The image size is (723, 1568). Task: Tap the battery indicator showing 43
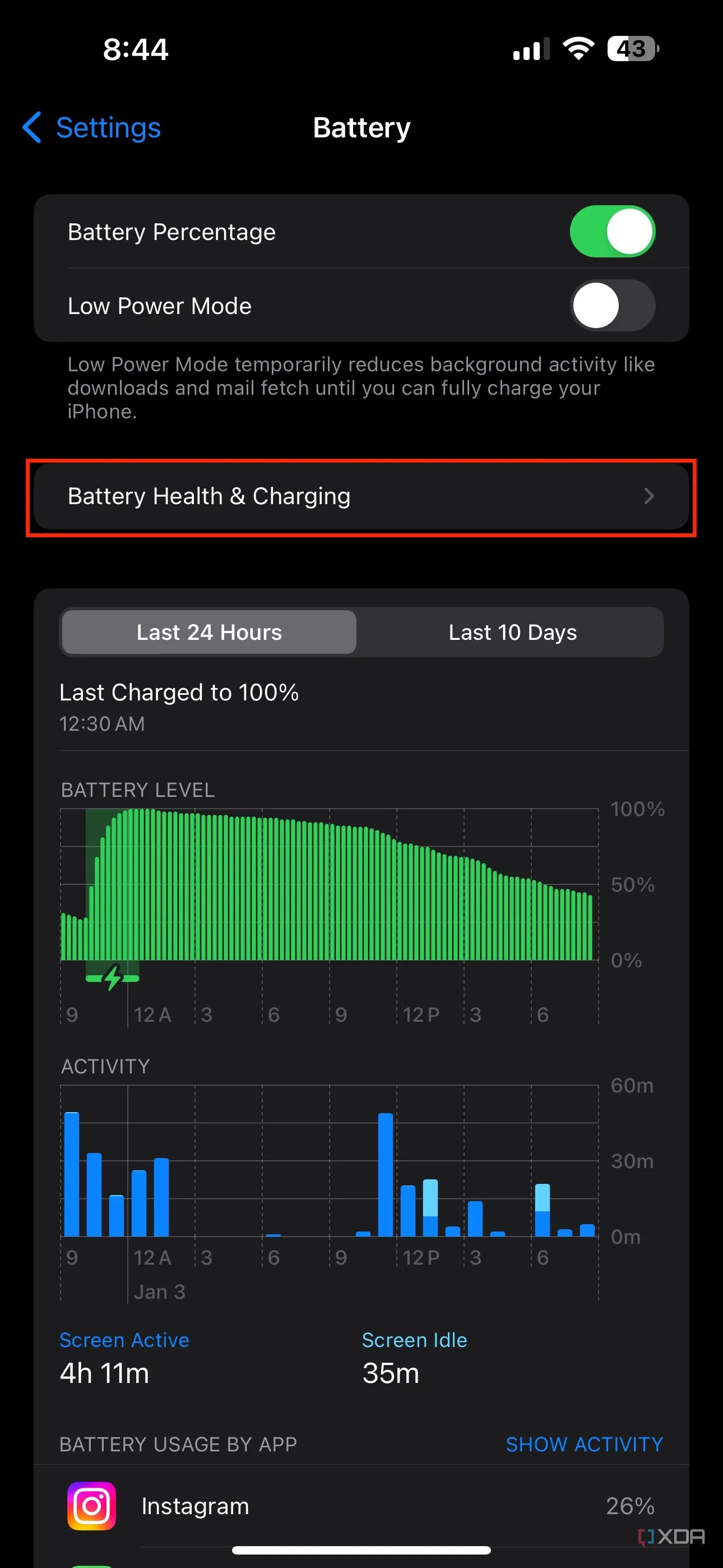pos(632,49)
